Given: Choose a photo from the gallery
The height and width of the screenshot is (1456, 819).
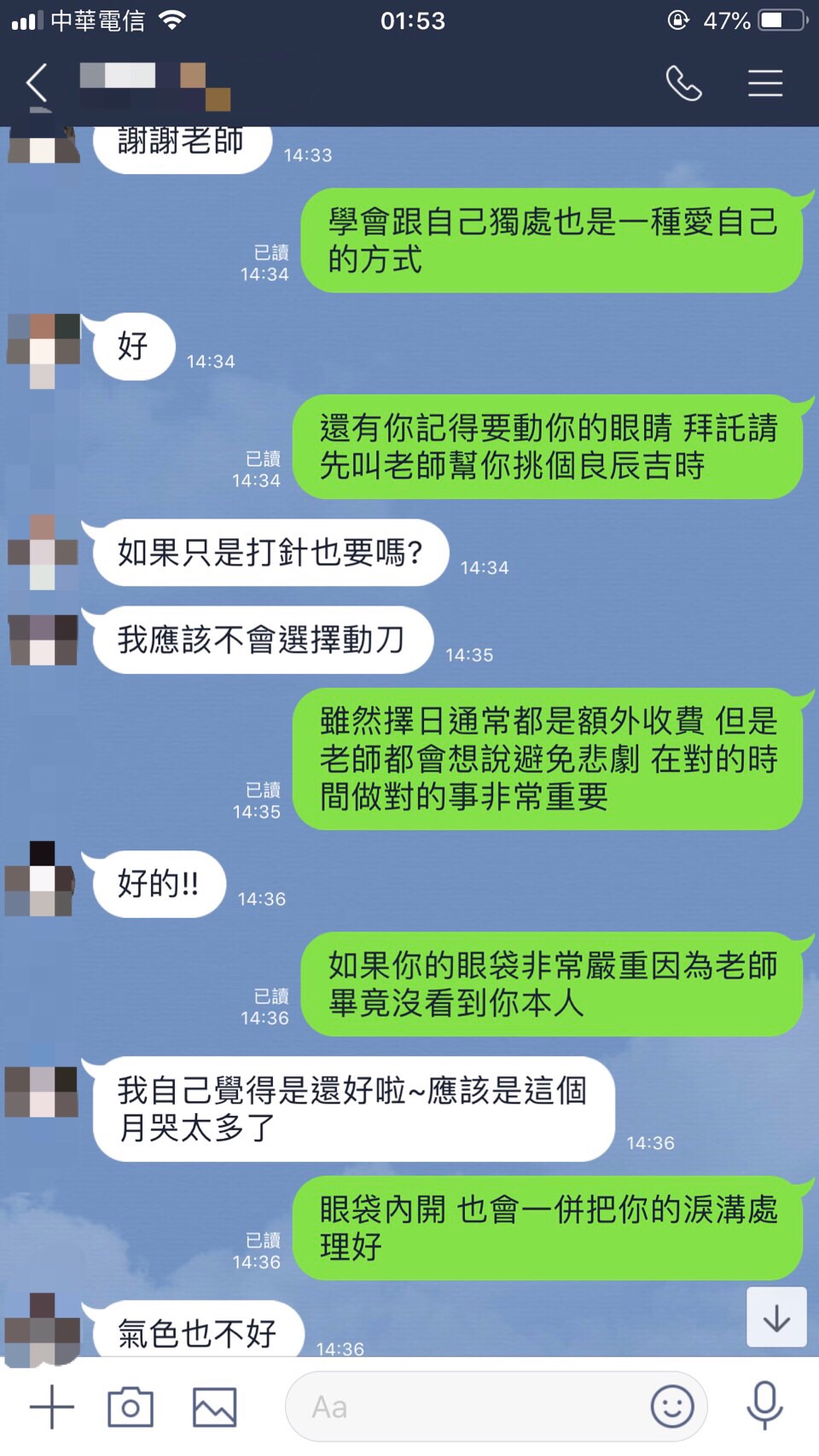Looking at the screenshot, I should tap(214, 1407).
